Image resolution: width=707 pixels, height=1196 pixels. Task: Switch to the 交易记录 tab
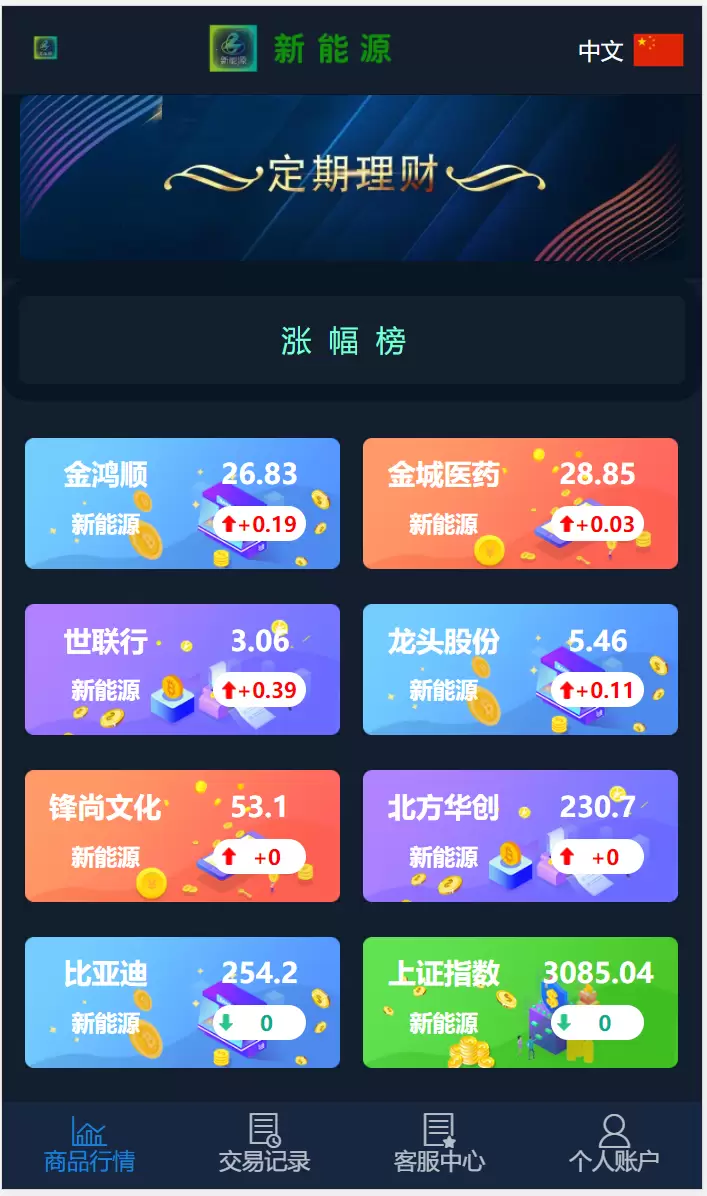pos(265,1145)
